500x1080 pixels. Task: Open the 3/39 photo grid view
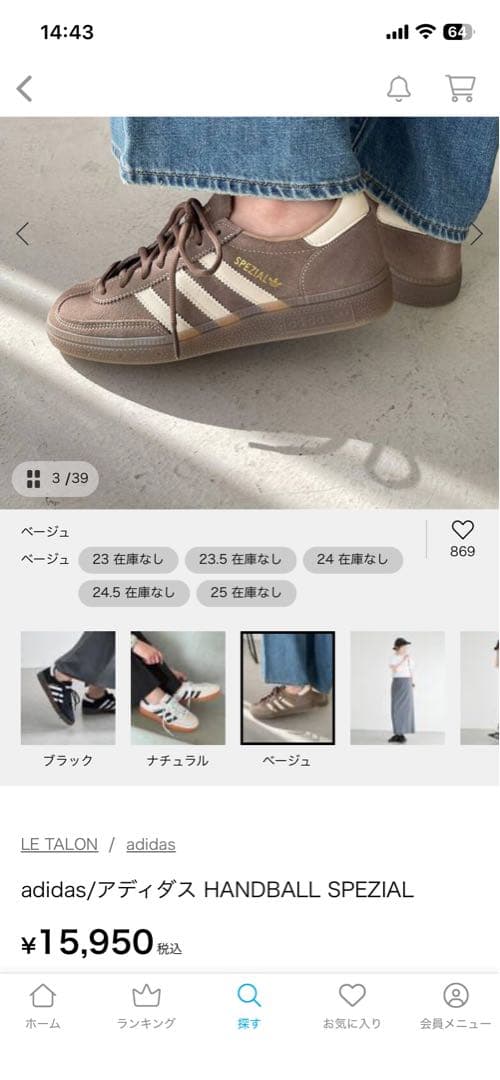pos(56,478)
